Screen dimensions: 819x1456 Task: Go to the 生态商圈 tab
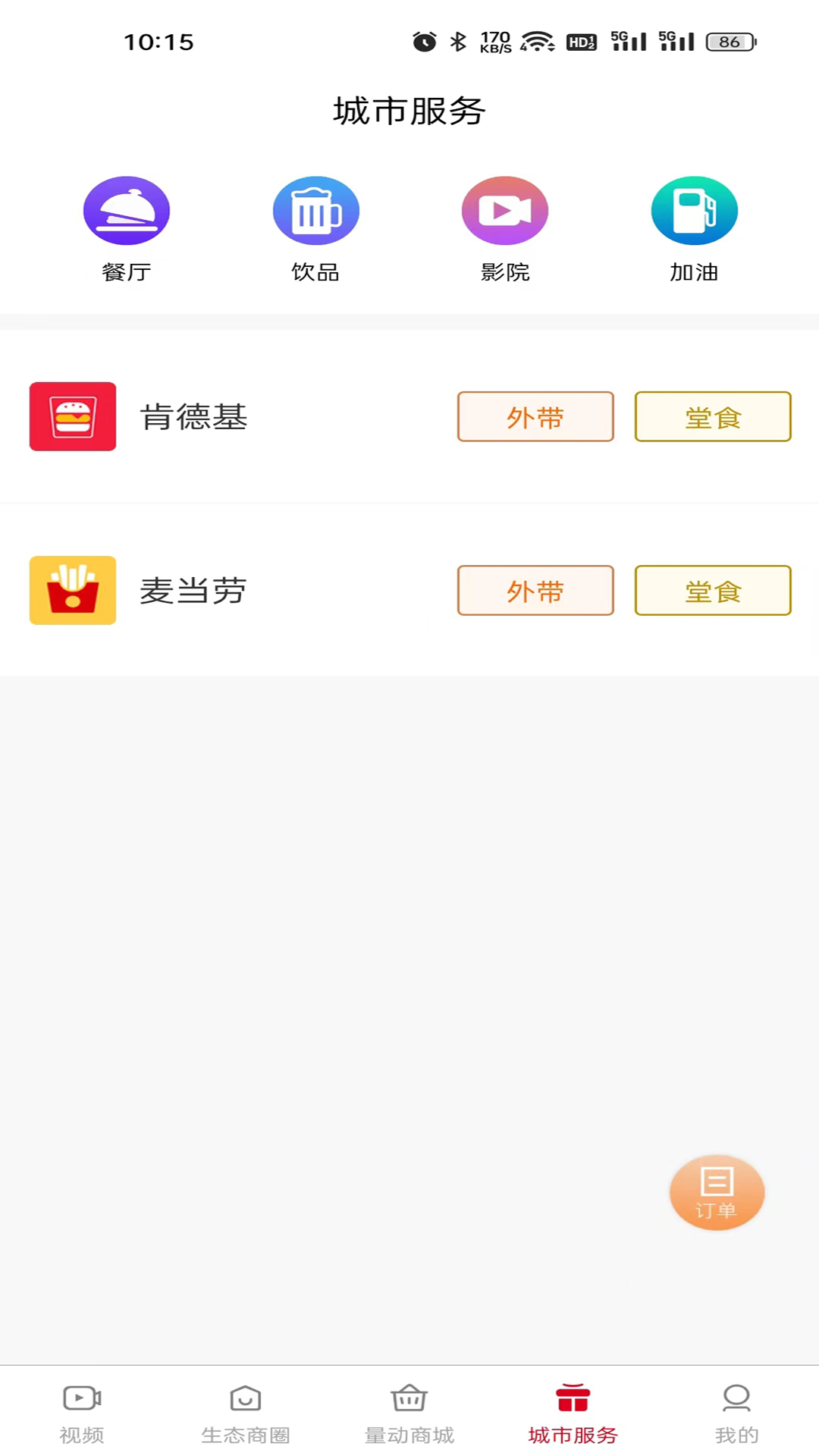(246, 1414)
